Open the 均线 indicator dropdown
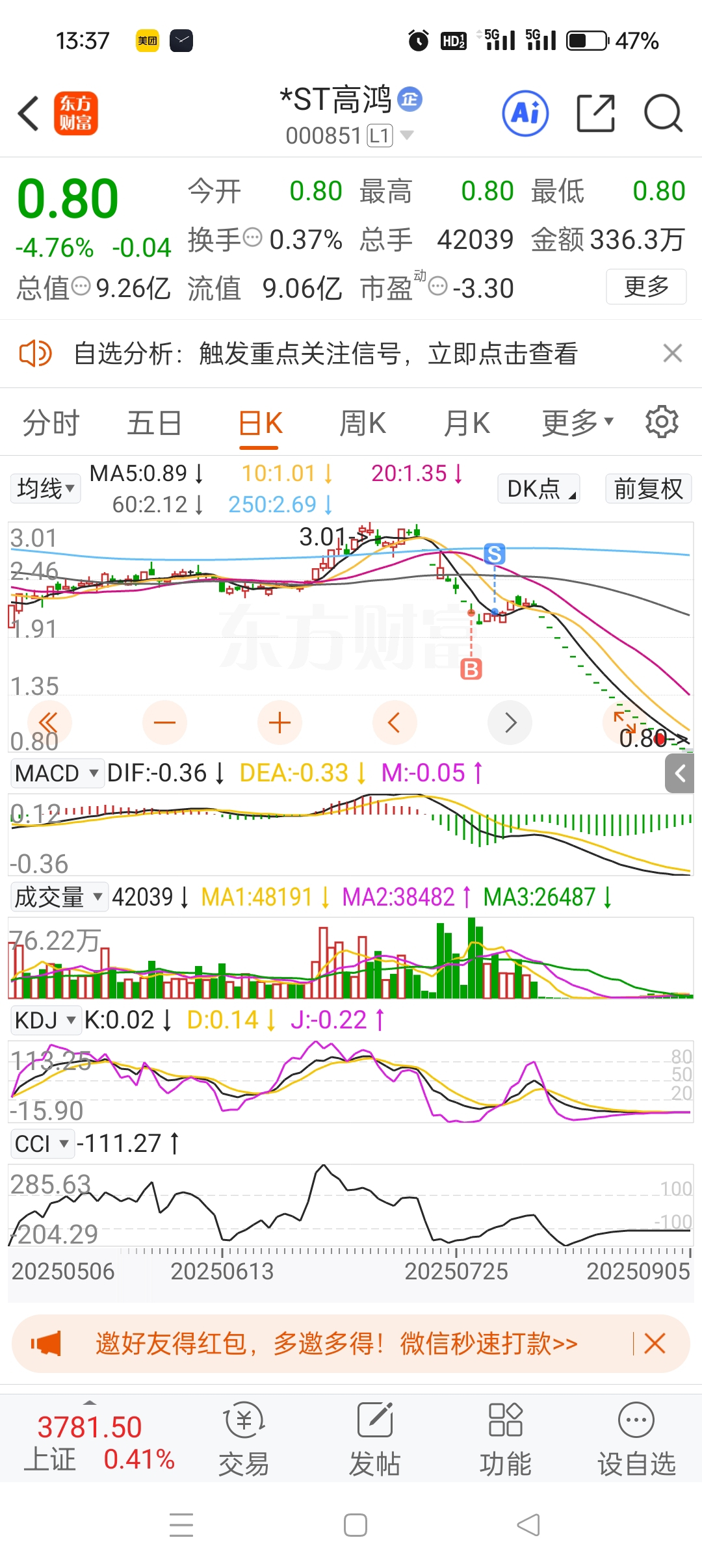This screenshot has width=702, height=1568. pos(45,488)
